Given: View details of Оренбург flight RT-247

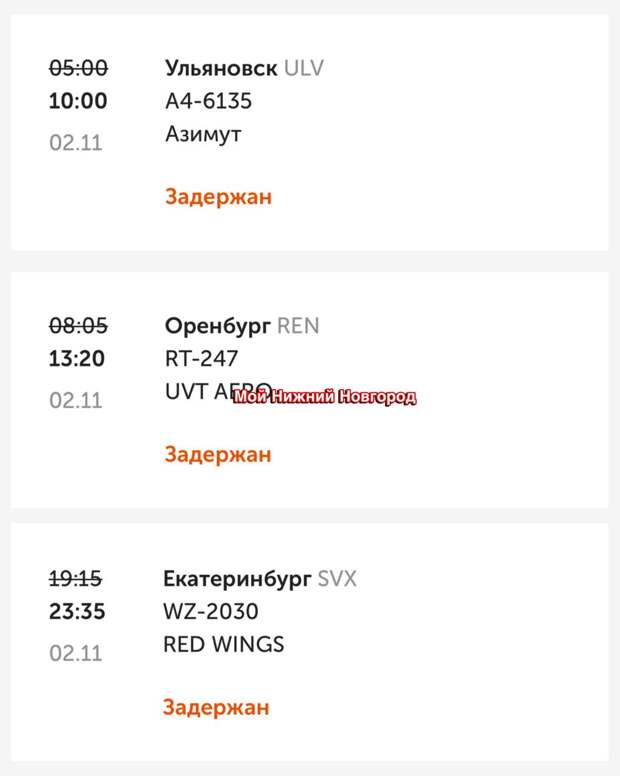Looking at the screenshot, I should point(309,389).
